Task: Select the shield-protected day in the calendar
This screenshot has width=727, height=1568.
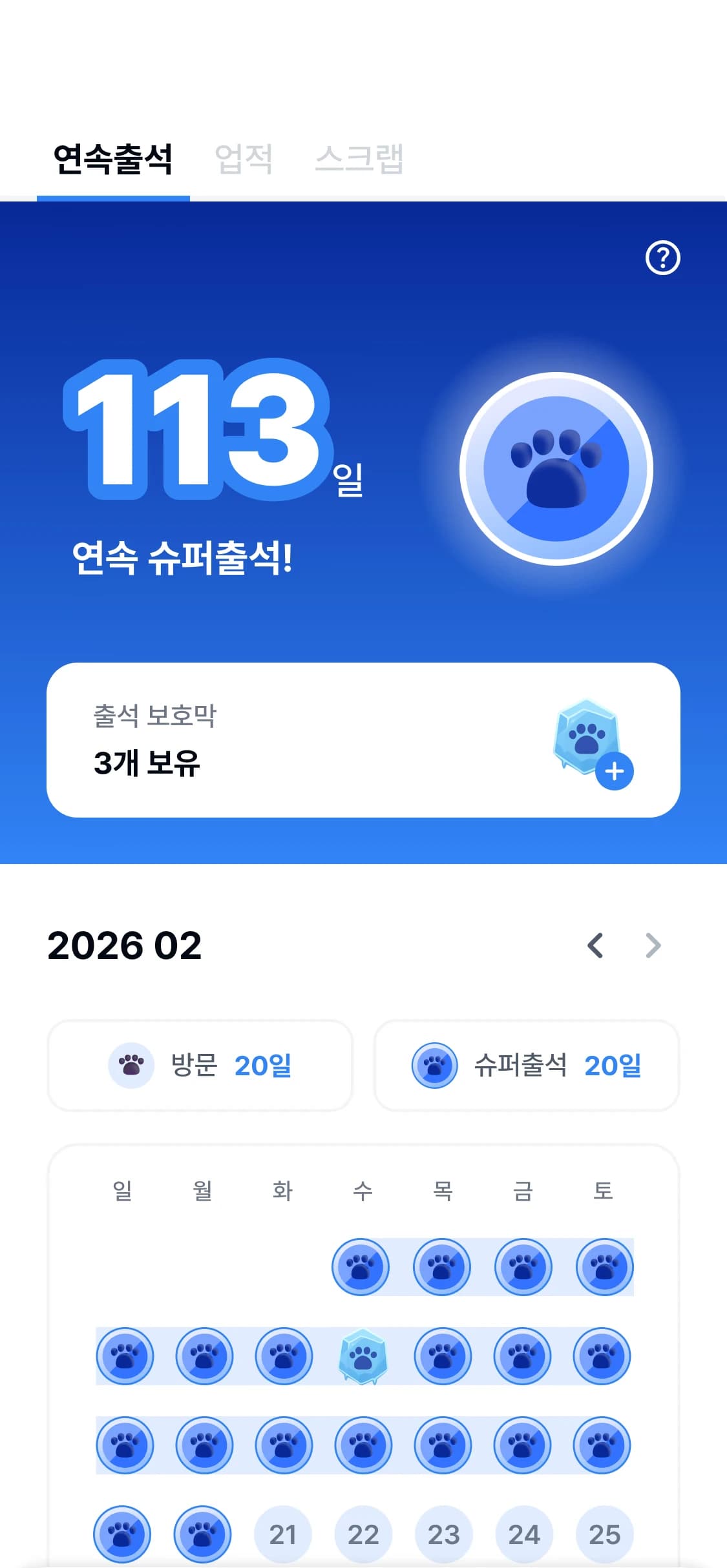Action: (363, 1357)
